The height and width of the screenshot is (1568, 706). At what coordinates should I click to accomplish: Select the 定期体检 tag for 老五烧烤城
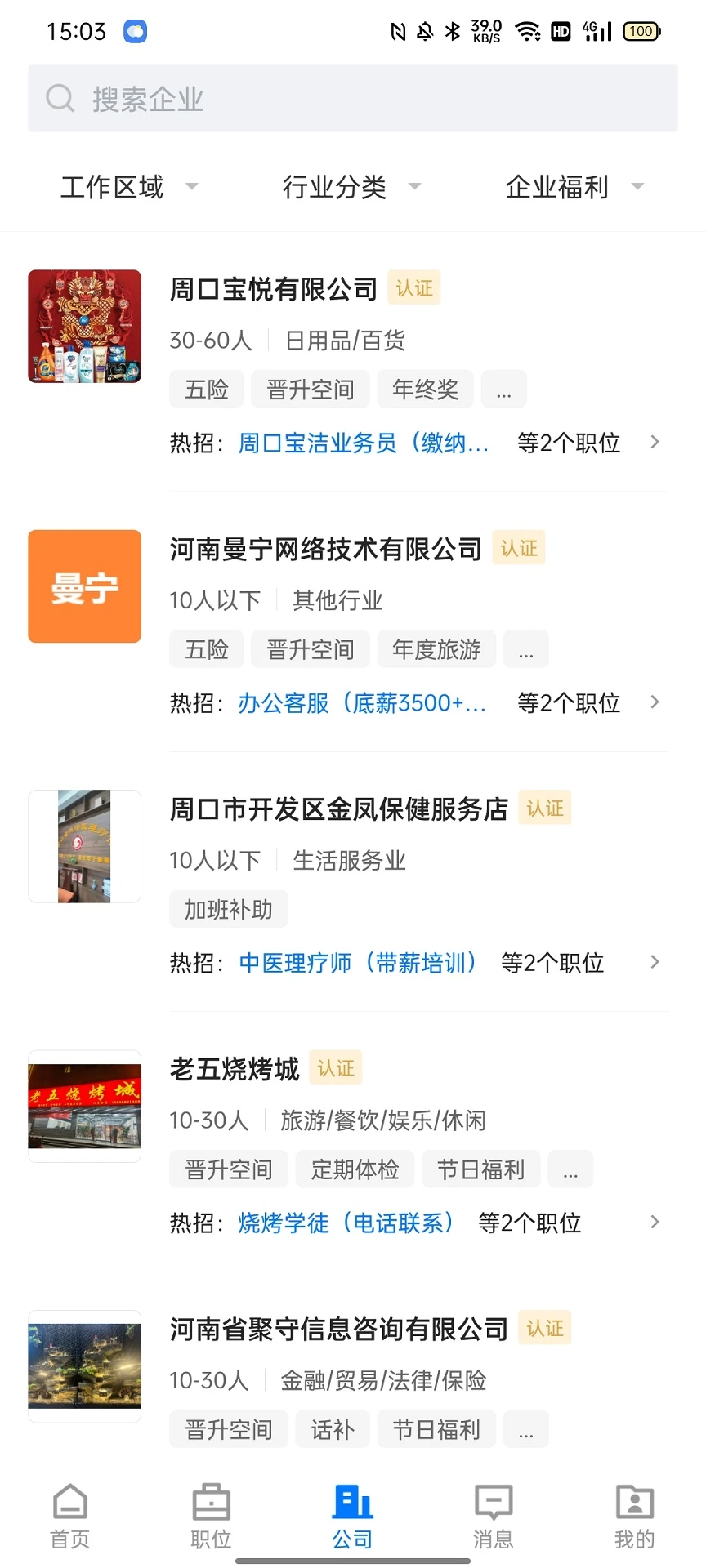tap(355, 1169)
